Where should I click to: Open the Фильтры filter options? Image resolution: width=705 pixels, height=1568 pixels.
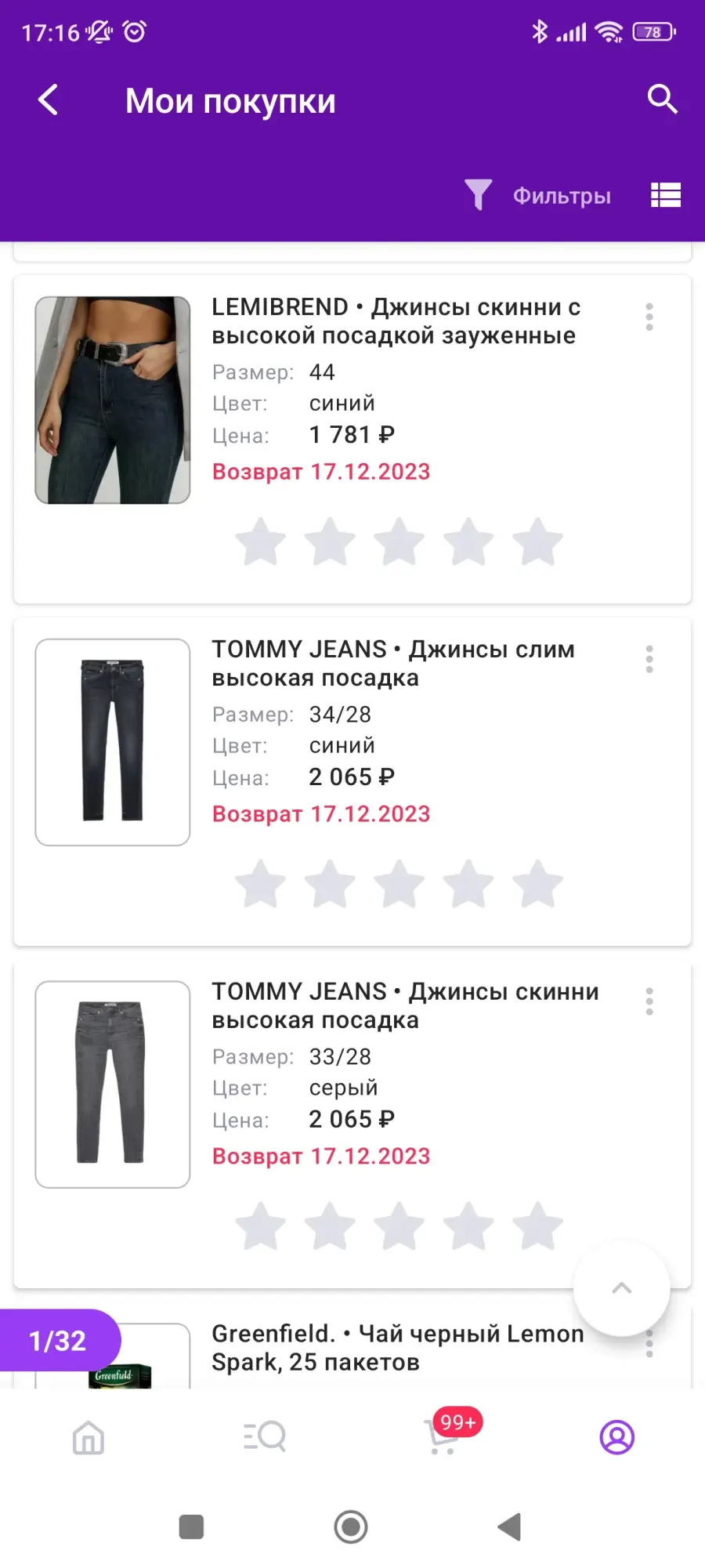(x=537, y=195)
